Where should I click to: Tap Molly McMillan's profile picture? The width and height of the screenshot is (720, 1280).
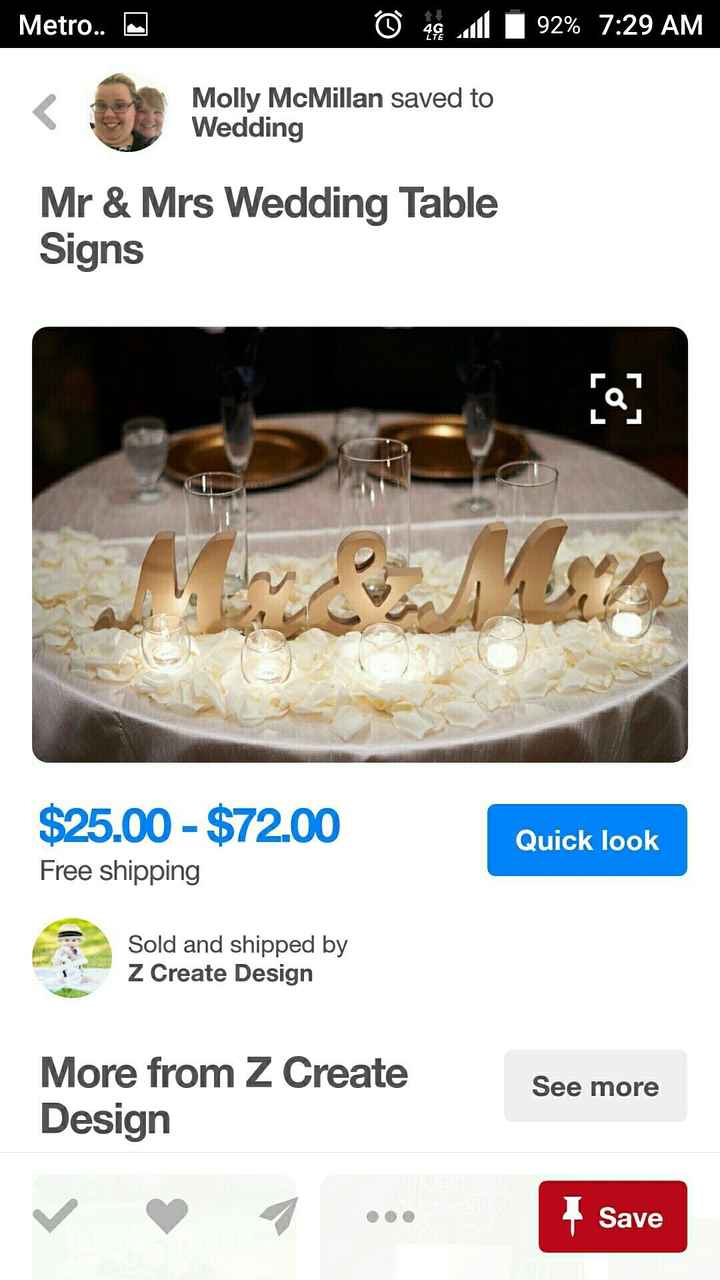(124, 112)
